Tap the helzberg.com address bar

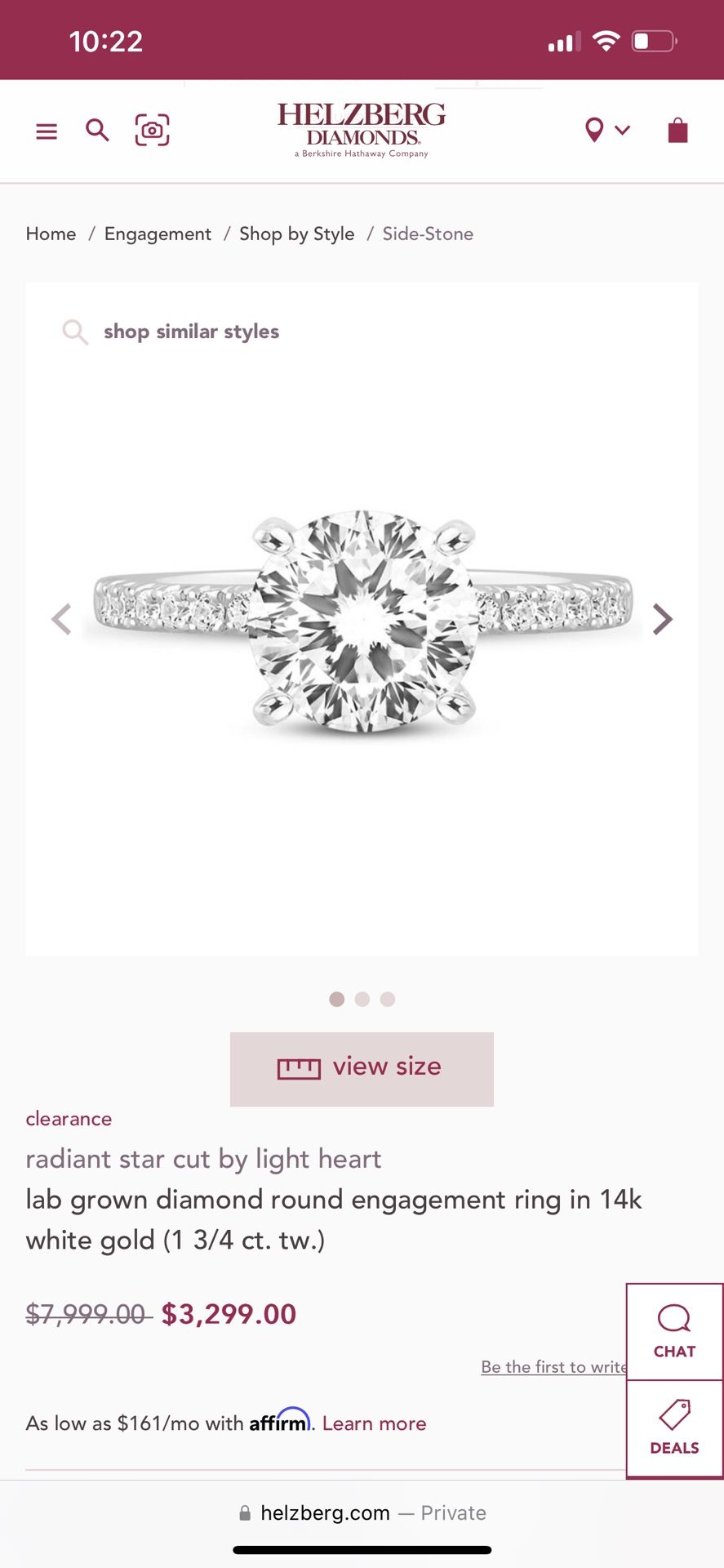coord(362,1512)
